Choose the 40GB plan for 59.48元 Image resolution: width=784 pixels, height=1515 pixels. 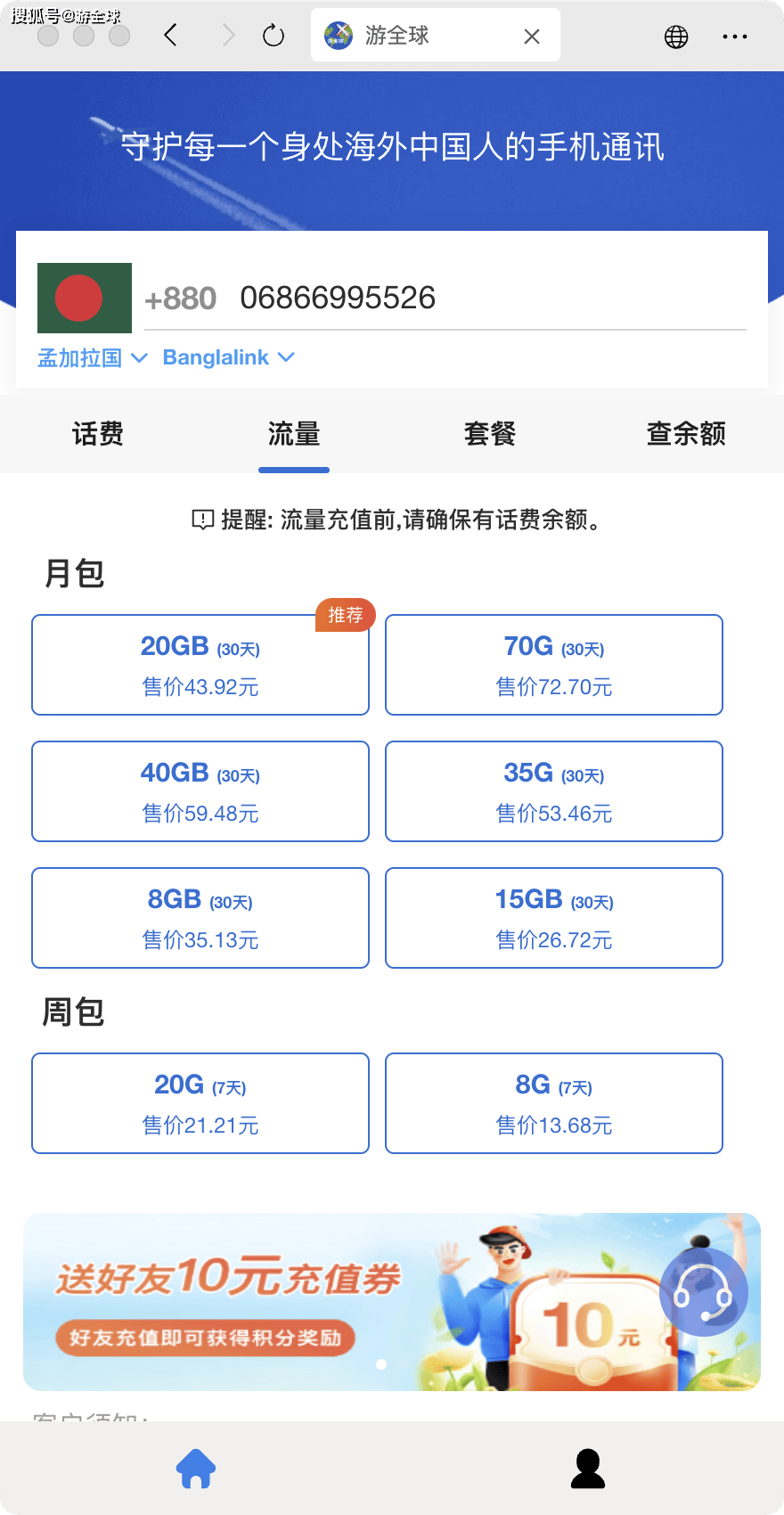pos(200,791)
